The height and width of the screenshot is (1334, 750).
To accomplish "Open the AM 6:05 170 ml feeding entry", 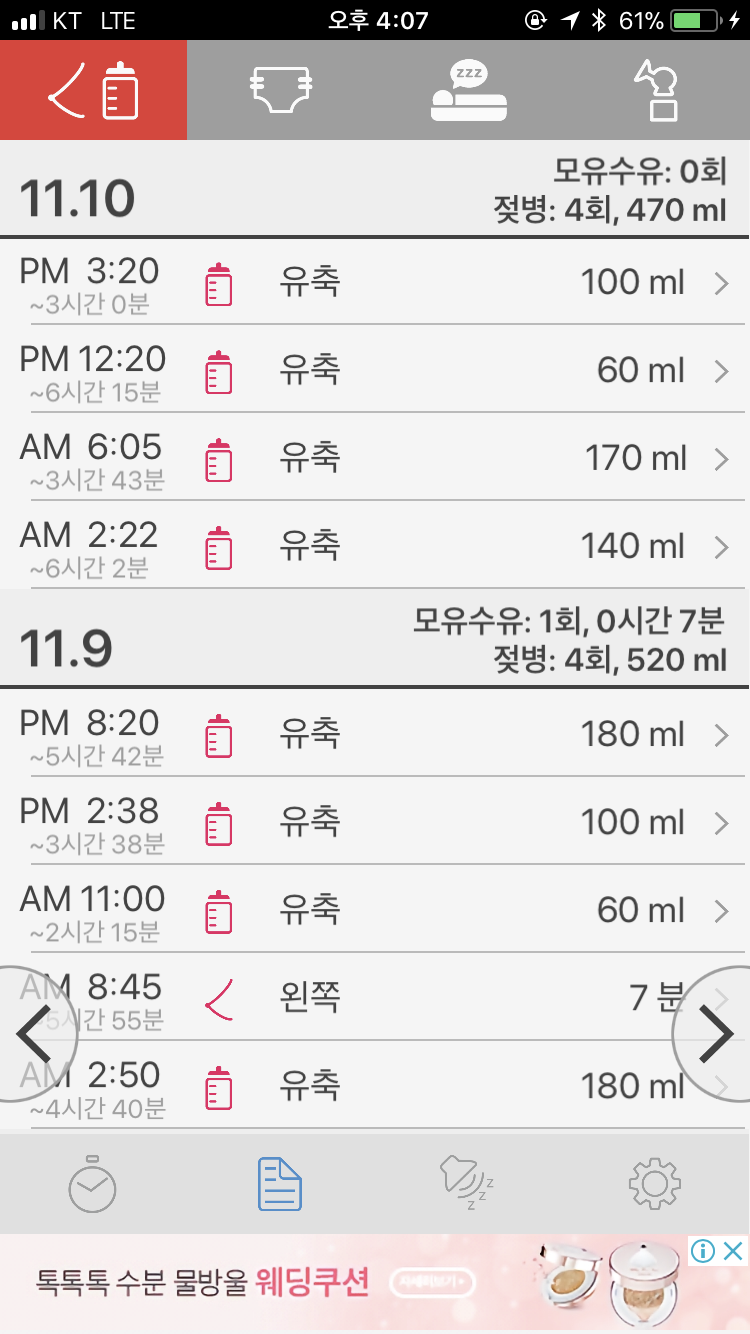I will [x=375, y=457].
